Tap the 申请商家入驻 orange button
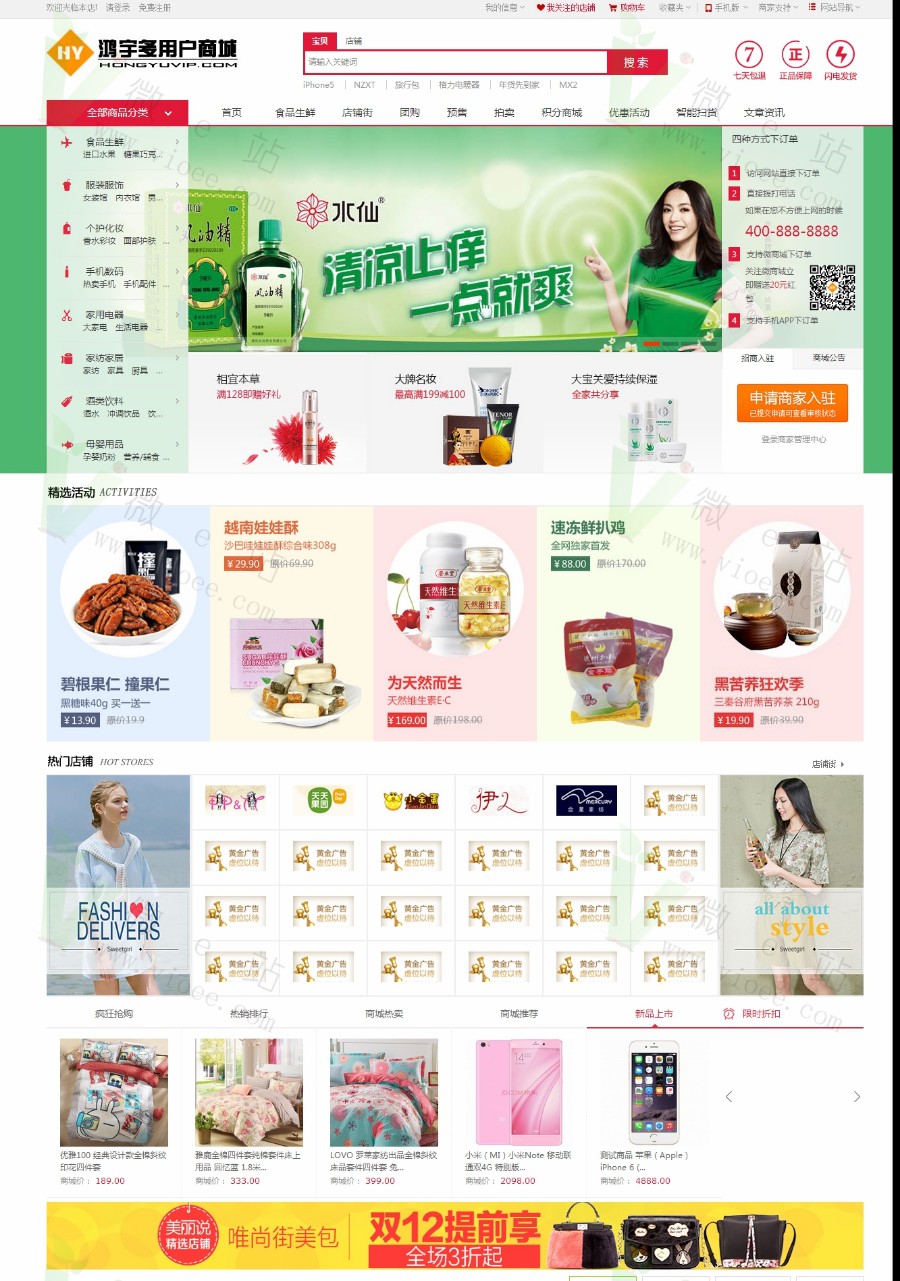 792,402
